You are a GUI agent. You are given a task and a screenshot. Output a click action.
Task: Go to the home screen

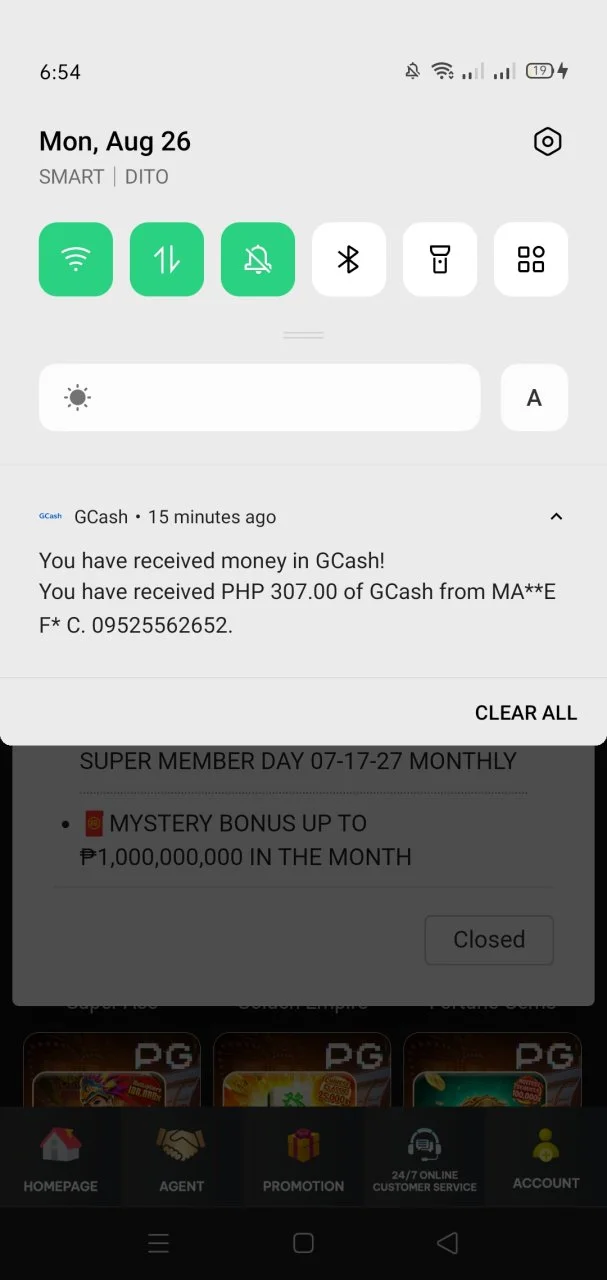click(x=303, y=1243)
